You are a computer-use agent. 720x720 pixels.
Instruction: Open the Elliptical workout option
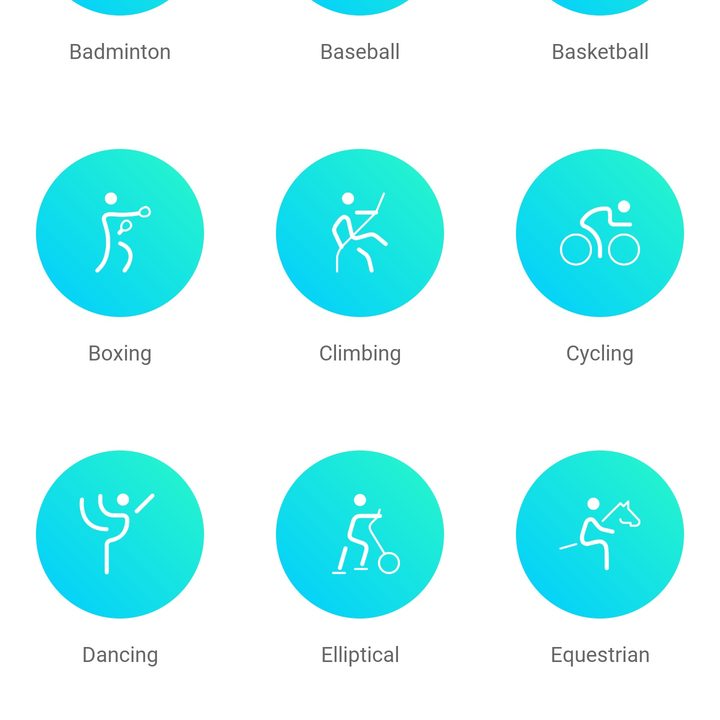360,534
